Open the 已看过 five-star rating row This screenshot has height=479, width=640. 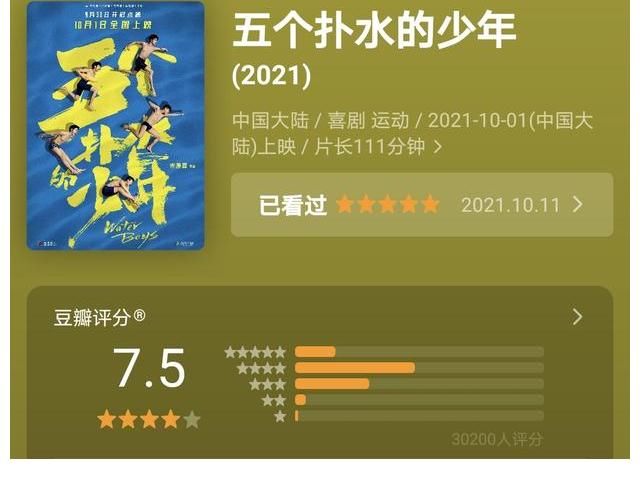[421, 205]
